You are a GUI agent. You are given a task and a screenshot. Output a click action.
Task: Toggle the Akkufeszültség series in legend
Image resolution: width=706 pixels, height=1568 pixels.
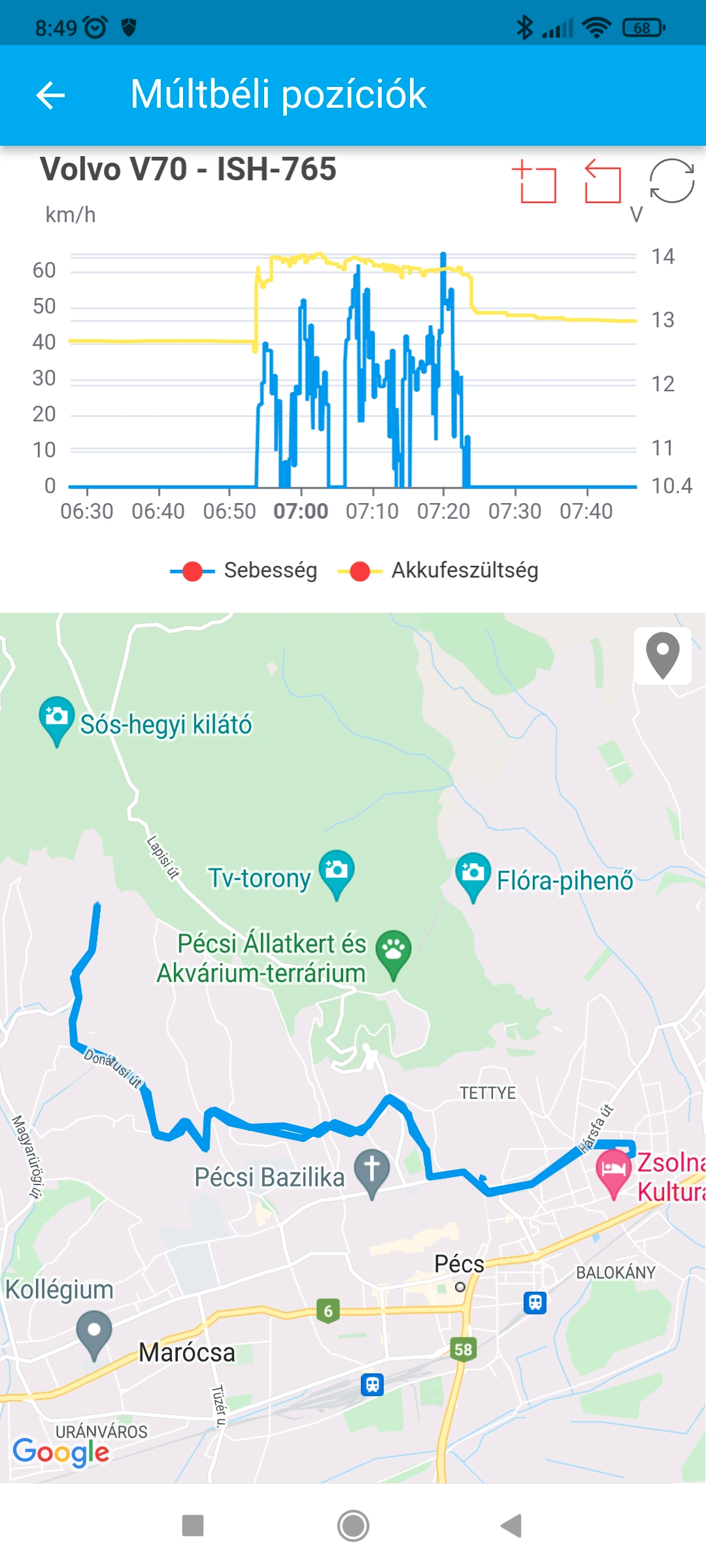tap(438, 570)
